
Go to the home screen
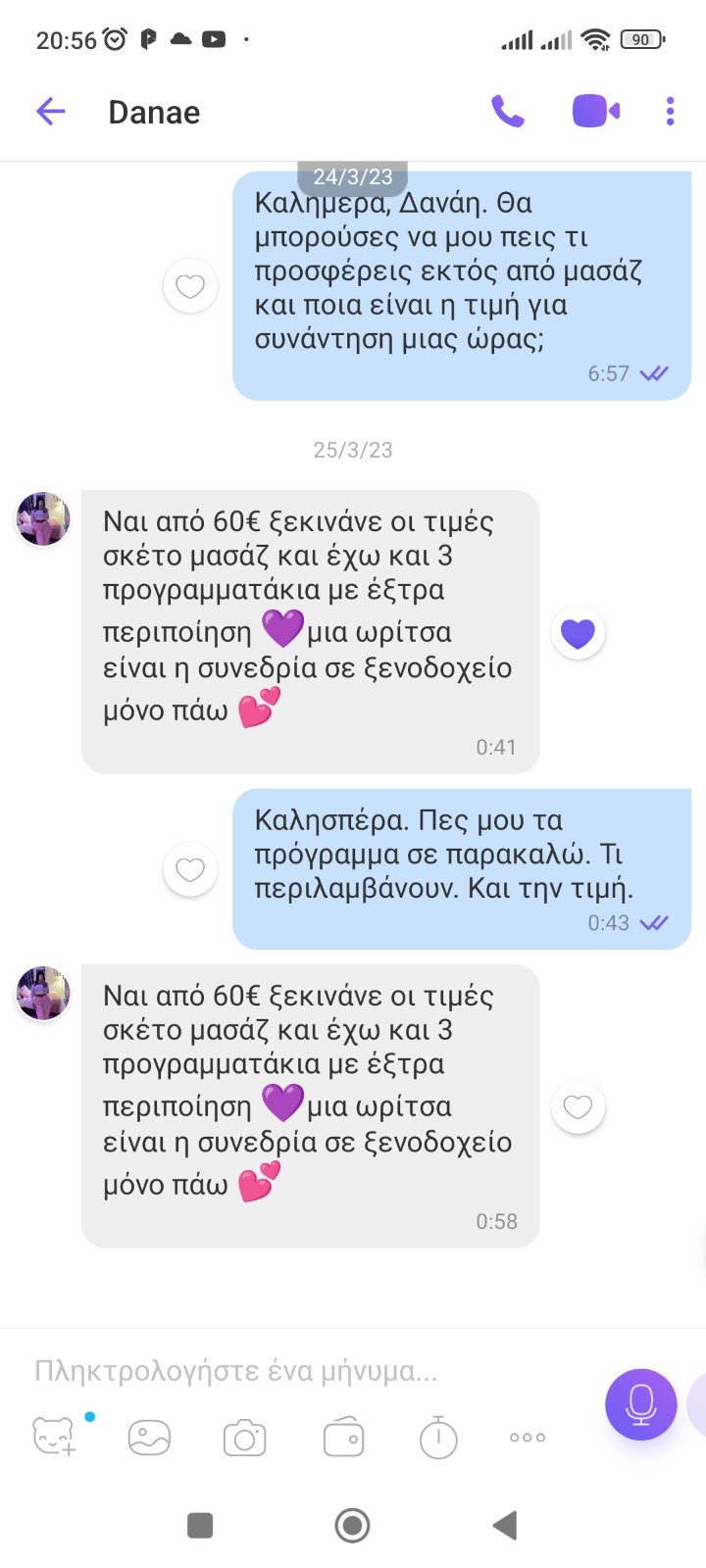352,1525
